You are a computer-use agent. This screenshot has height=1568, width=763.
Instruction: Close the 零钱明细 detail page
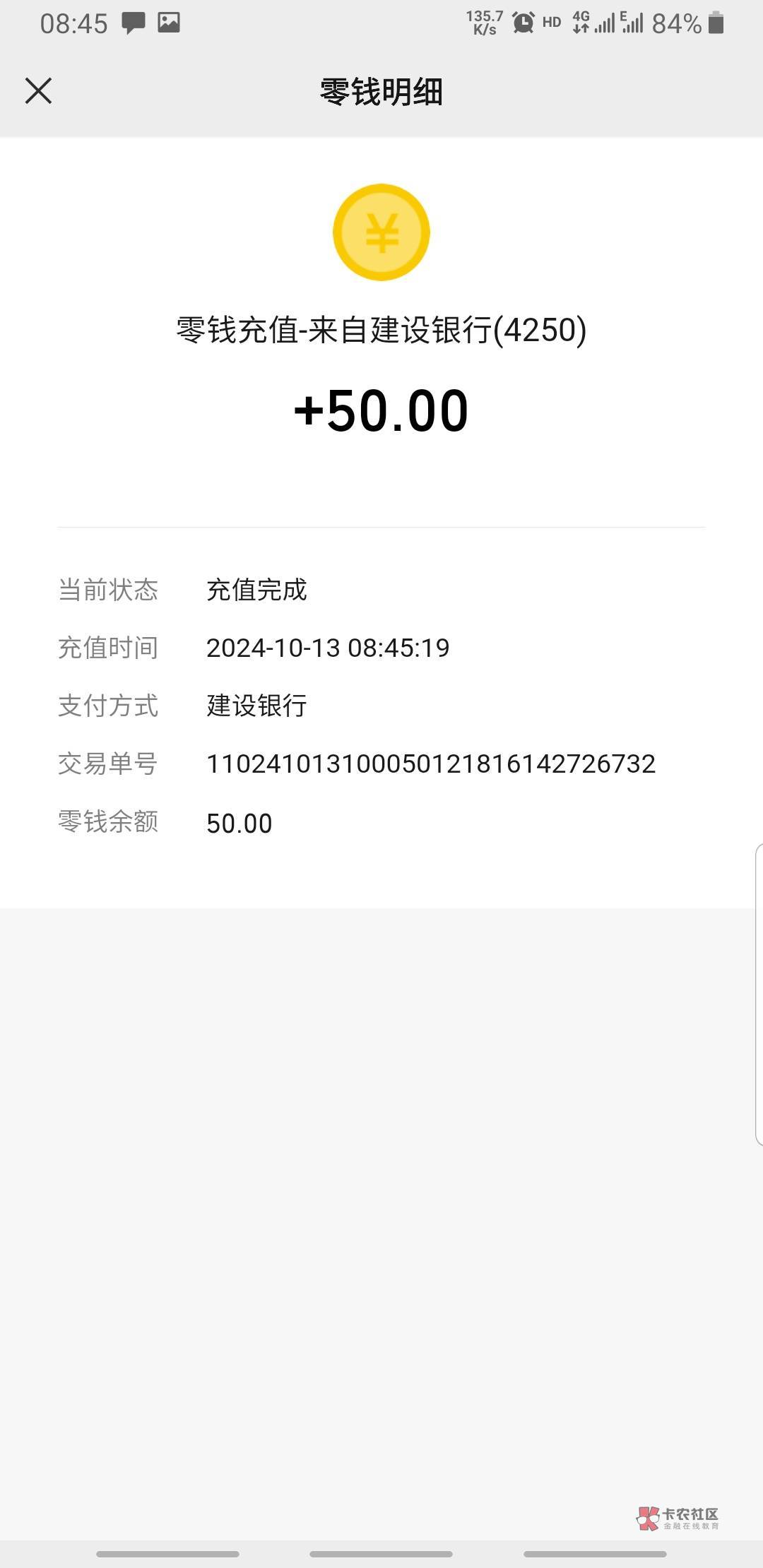38,91
